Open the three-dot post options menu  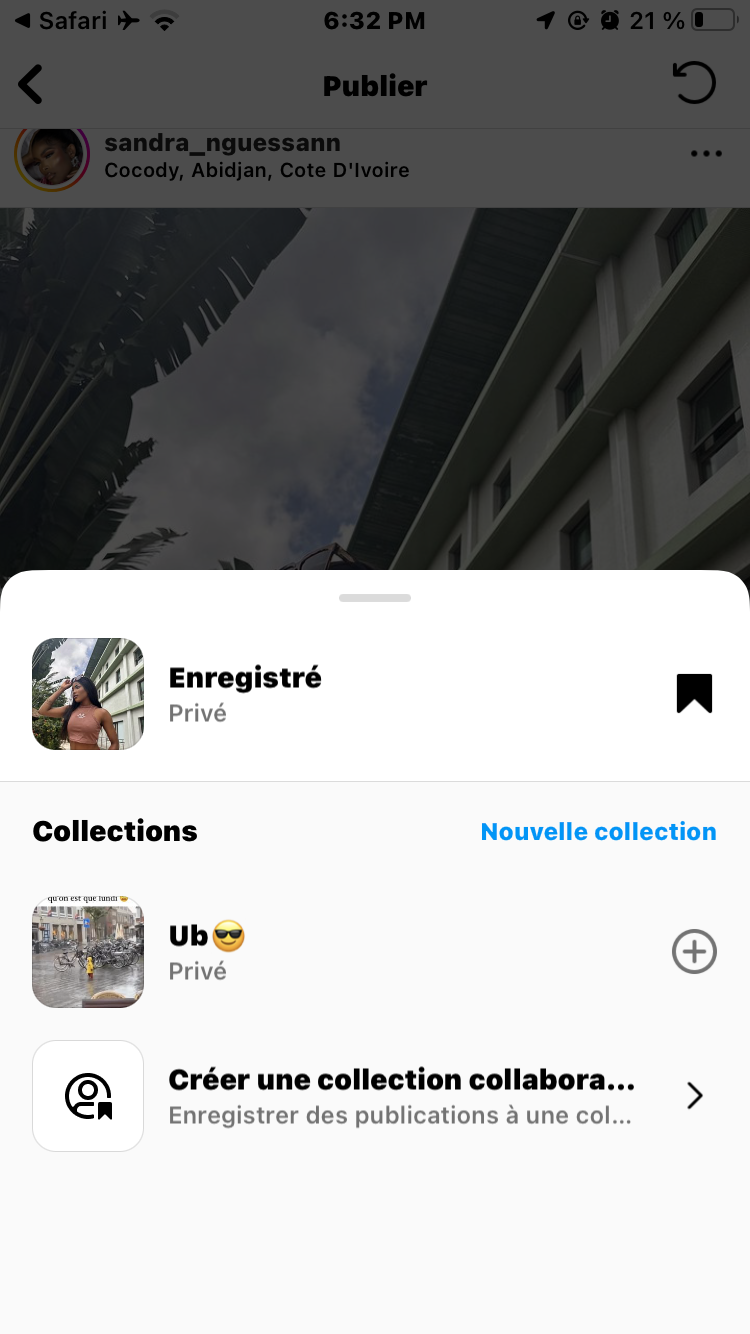(706, 154)
